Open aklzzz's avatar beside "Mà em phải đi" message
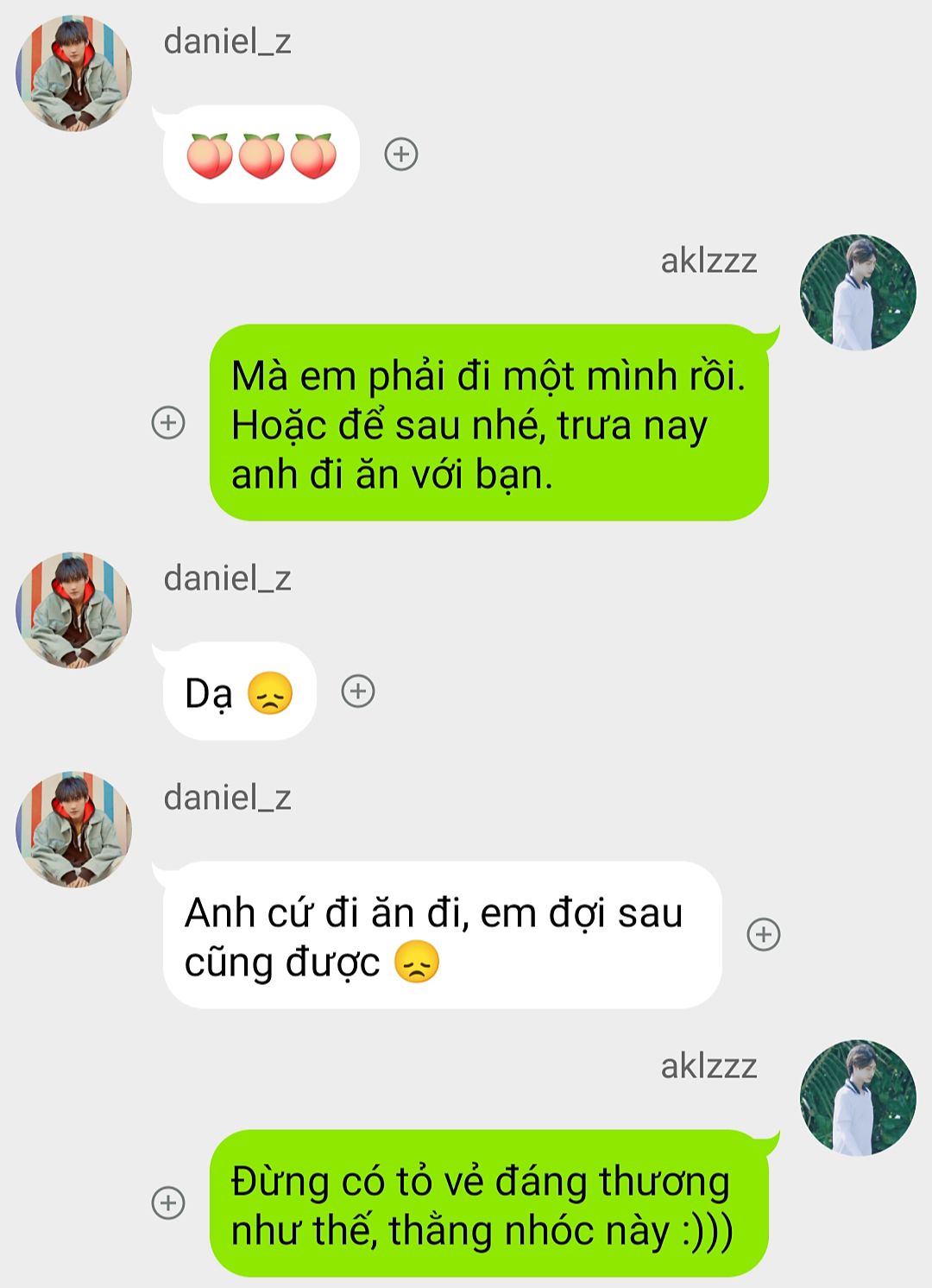This screenshot has width=932, height=1288. pos(858,293)
